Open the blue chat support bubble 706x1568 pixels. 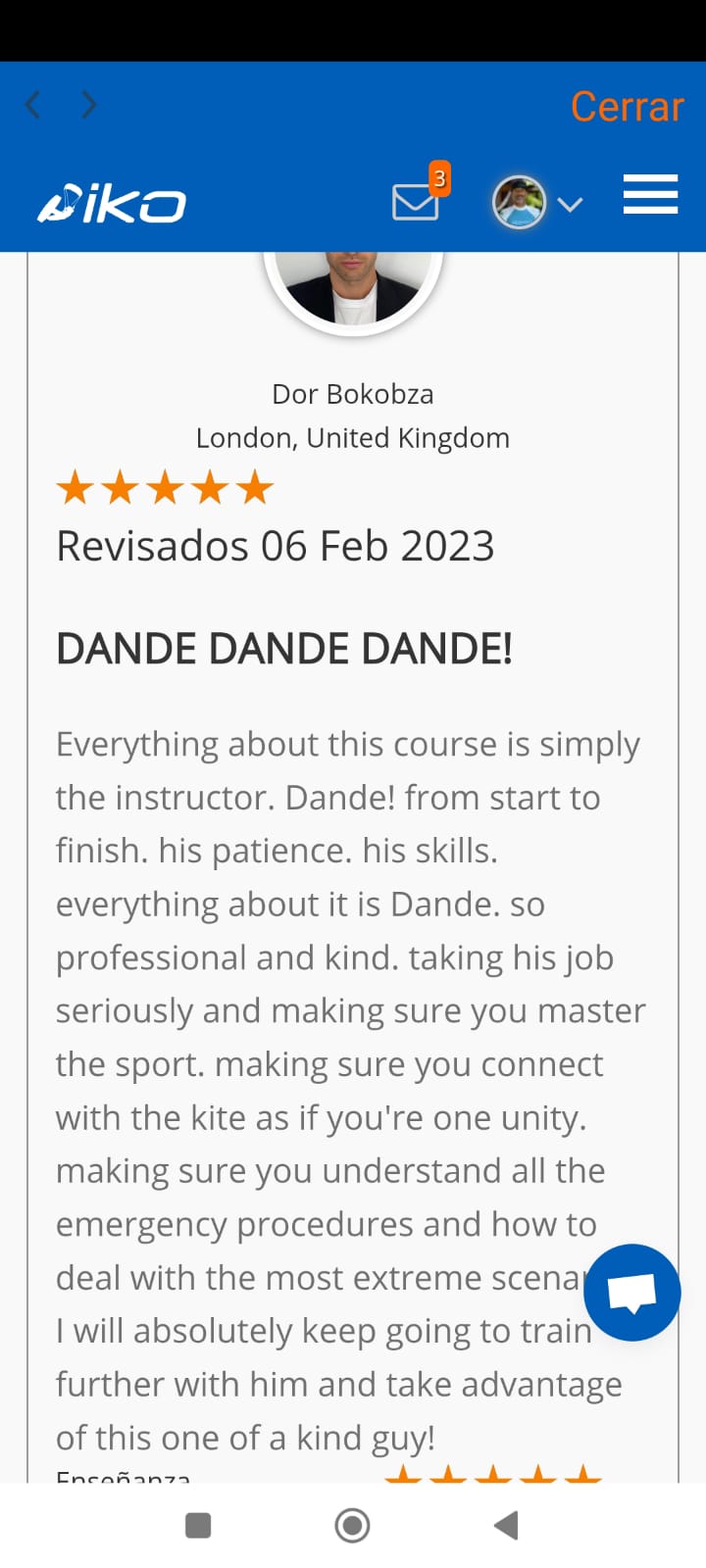[x=632, y=1293]
